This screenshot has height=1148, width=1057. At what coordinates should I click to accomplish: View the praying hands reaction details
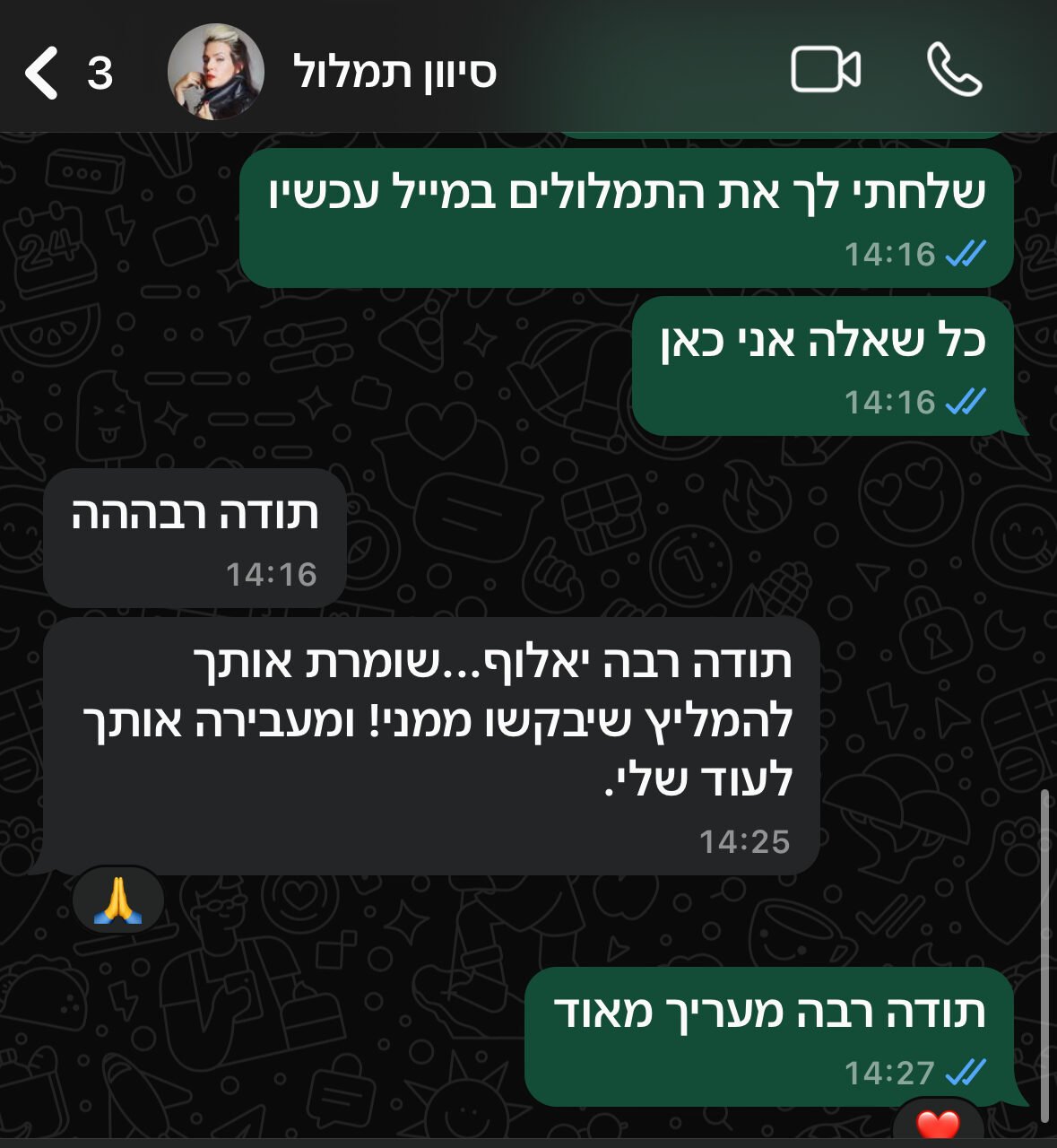click(117, 900)
